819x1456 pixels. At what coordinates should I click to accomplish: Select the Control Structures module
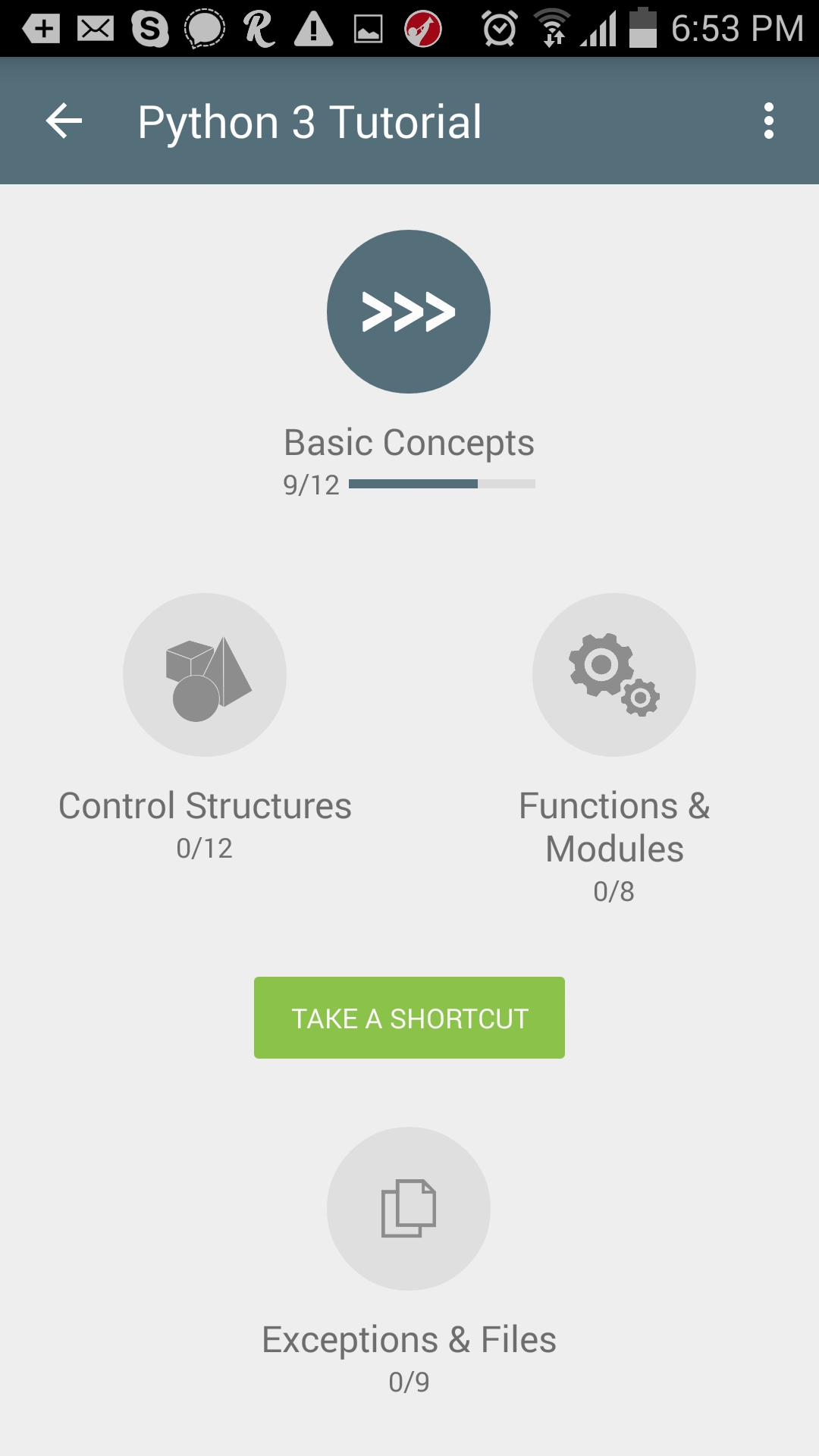[205, 675]
